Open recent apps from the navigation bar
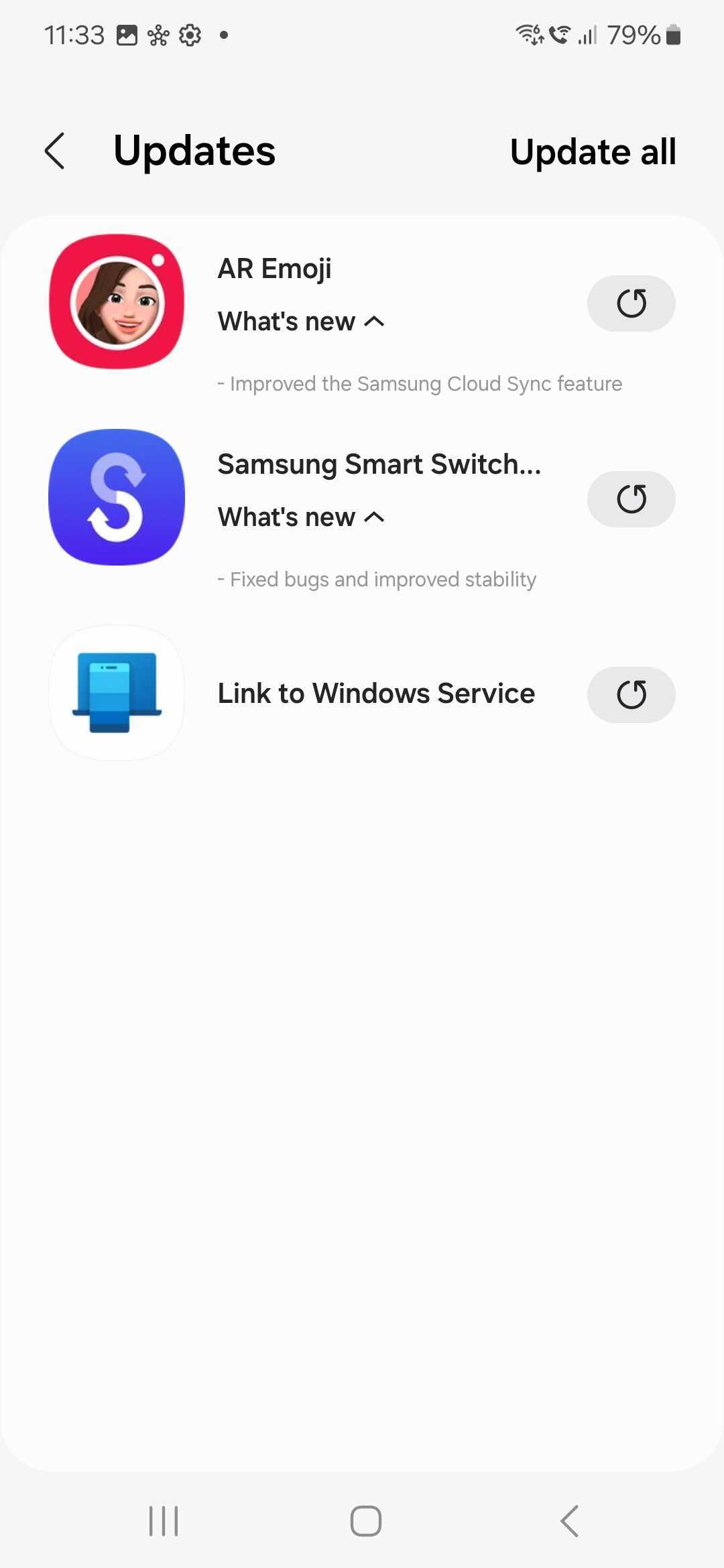Viewport: 724px width, 1568px height. tap(164, 1520)
